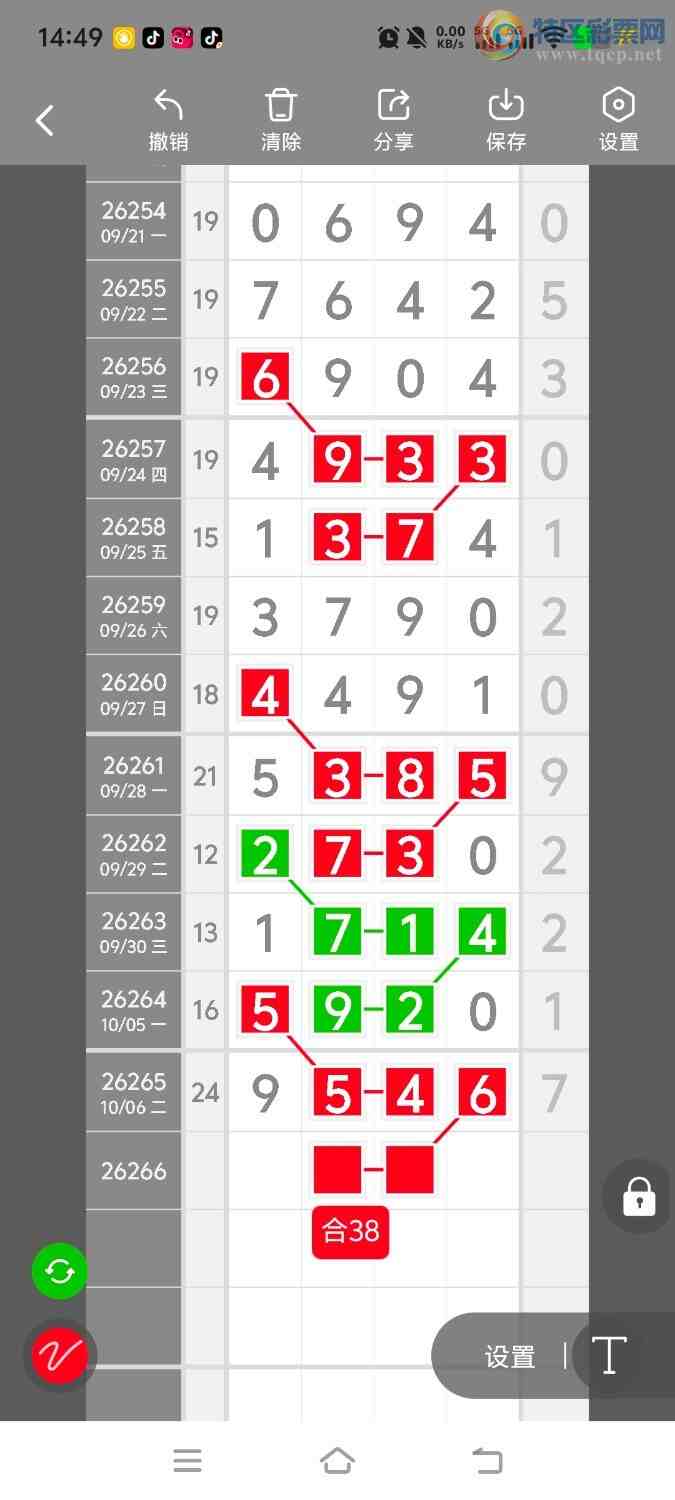Clear all marks with 清除
Screen dimensions: 675x1500
[281, 120]
